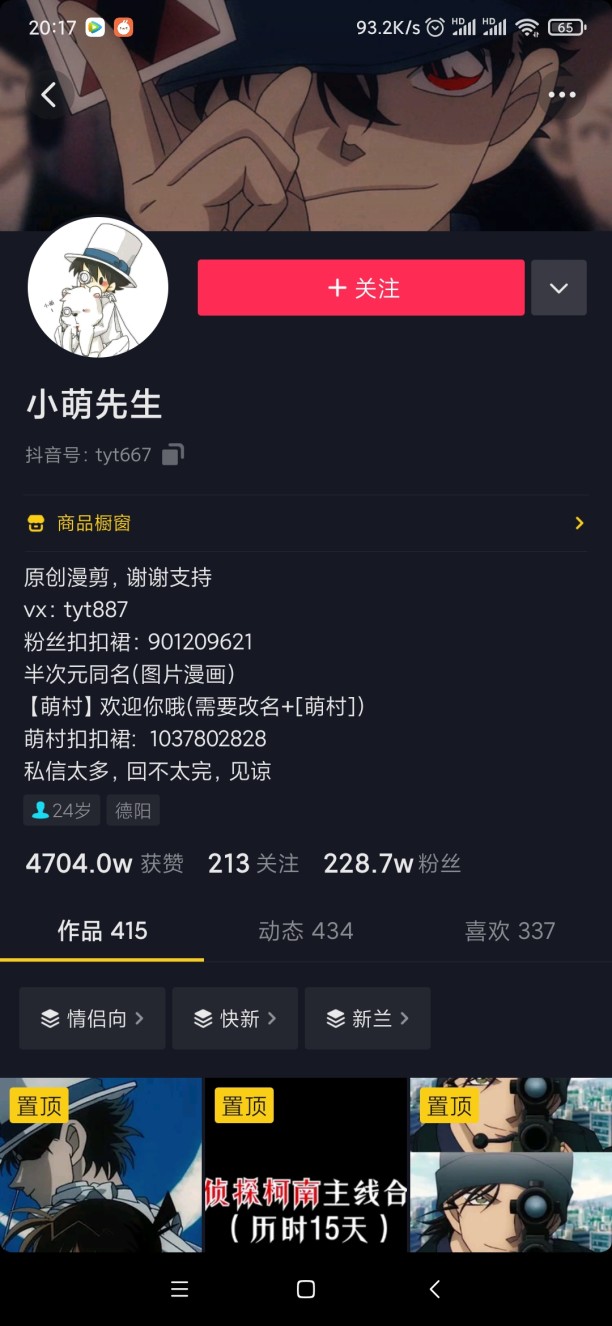Open the first pinned video thumbnail
This screenshot has width=612, height=1326.
point(101,1165)
